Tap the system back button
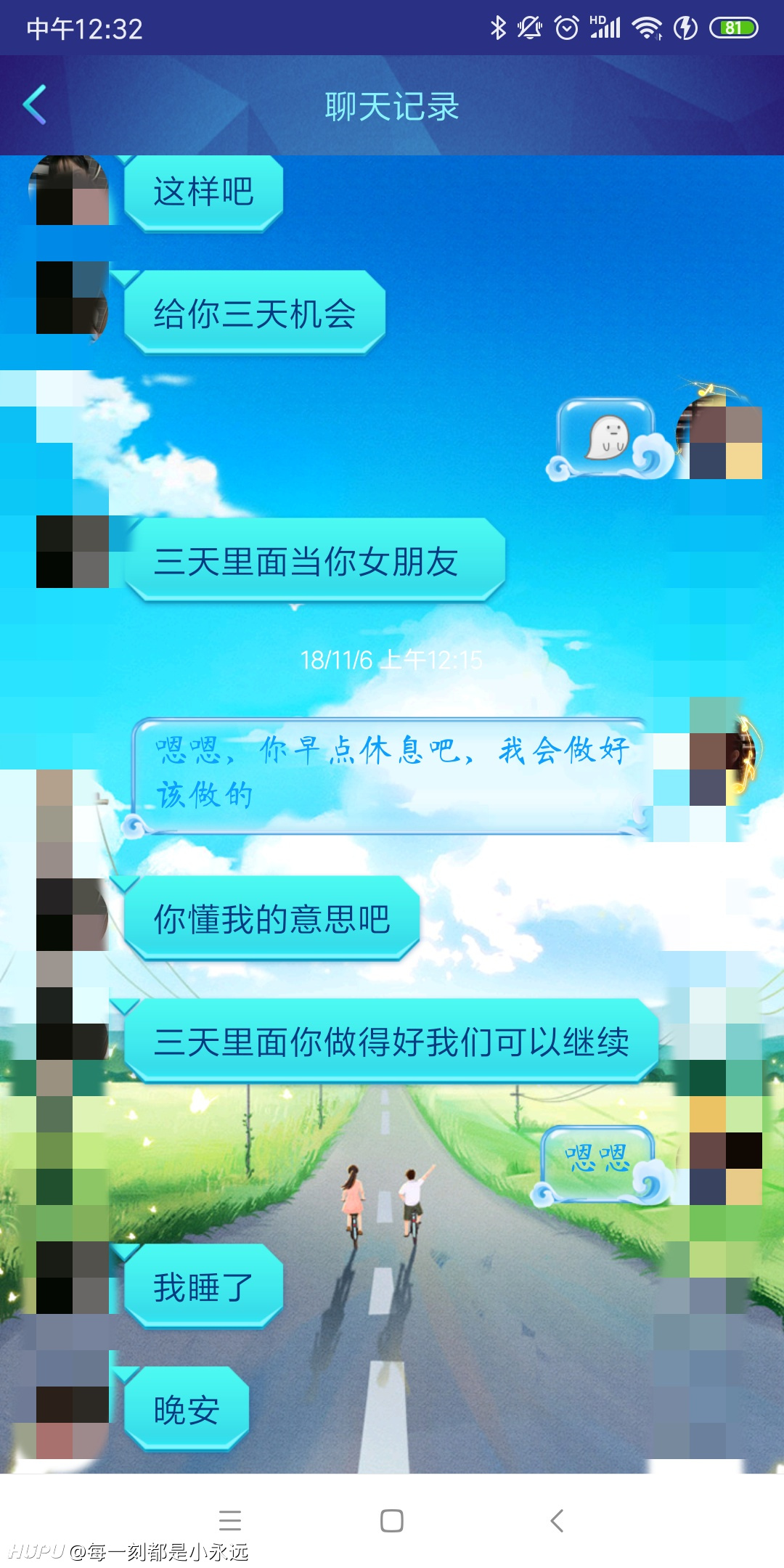 pos(557,1520)
